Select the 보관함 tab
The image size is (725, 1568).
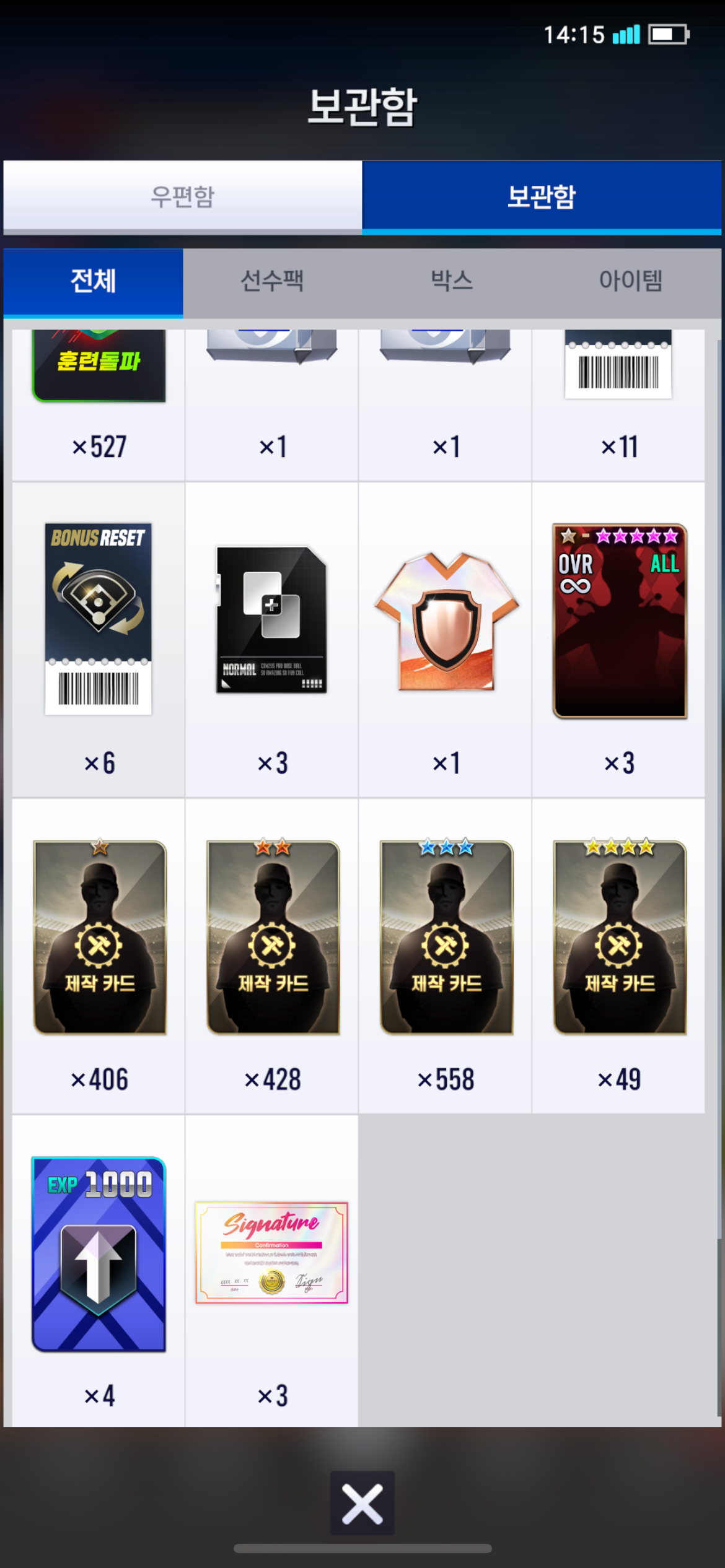[542, 197]
